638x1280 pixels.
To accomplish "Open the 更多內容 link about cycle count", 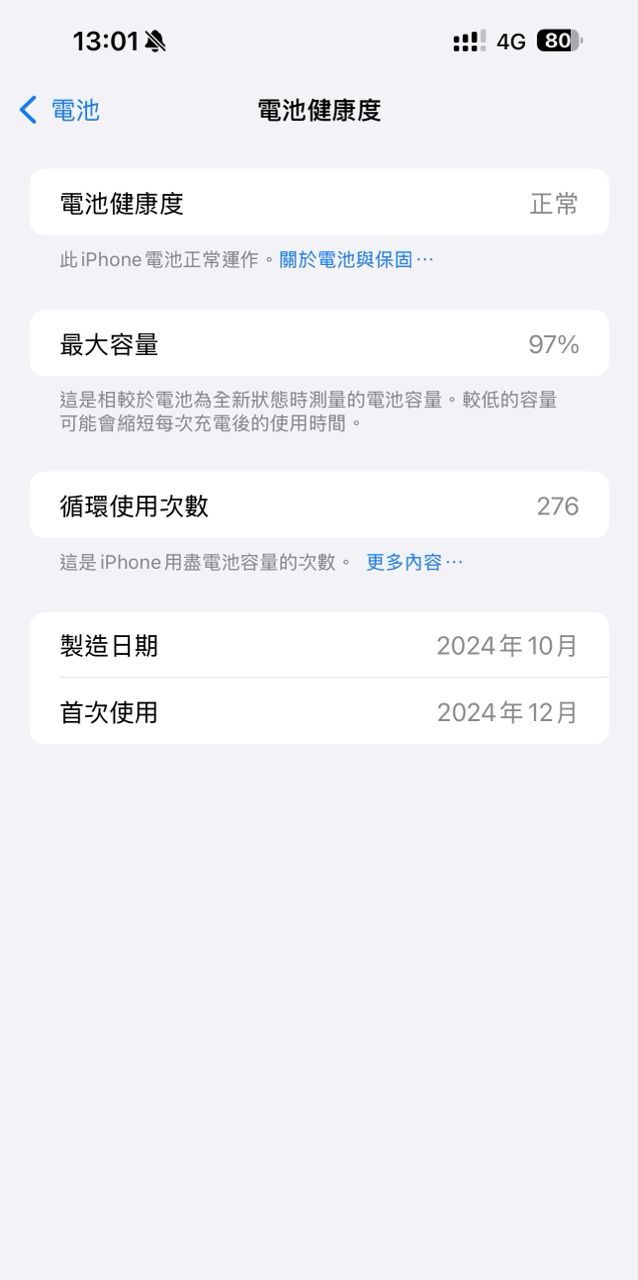I will (413, 562).
